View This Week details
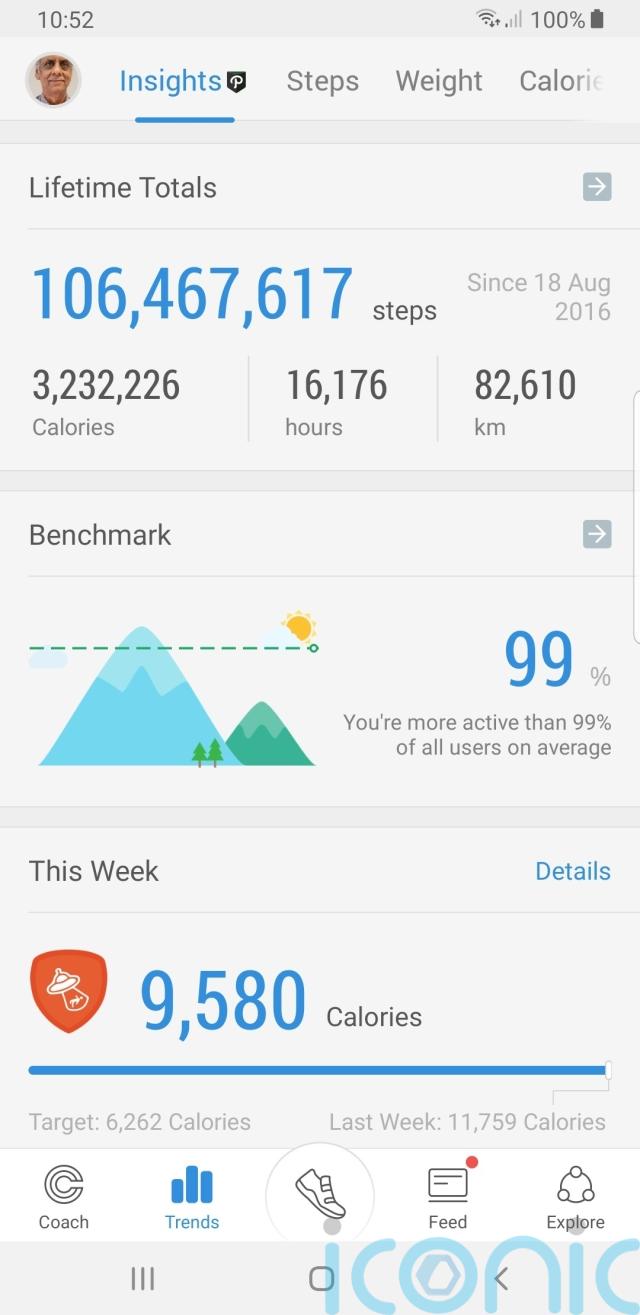 [572, 871]
